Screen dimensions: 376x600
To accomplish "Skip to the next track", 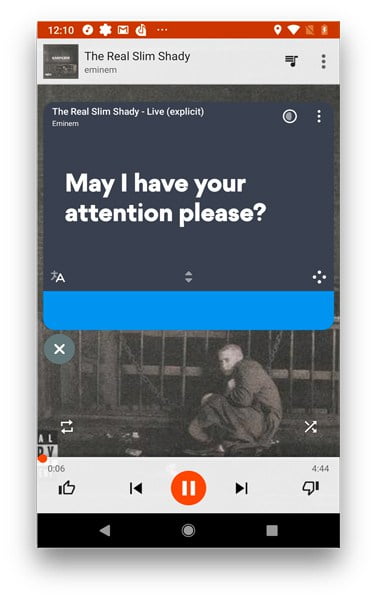I will pos(241,488).
